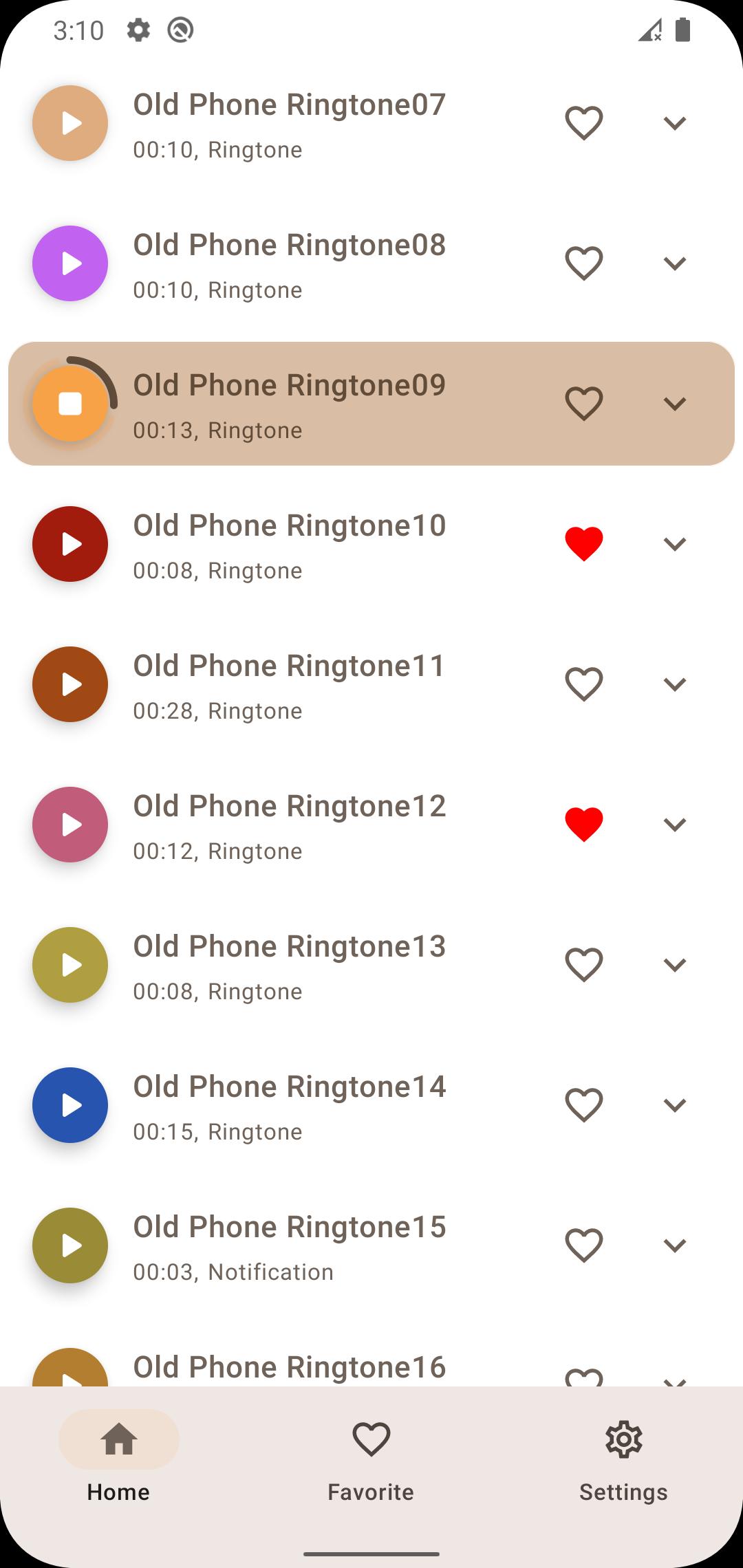The height and width of the screenshot is (1568, 743).
Task: Open the Old Phone Ringtone13 row
Action: (x=289, y=965)
